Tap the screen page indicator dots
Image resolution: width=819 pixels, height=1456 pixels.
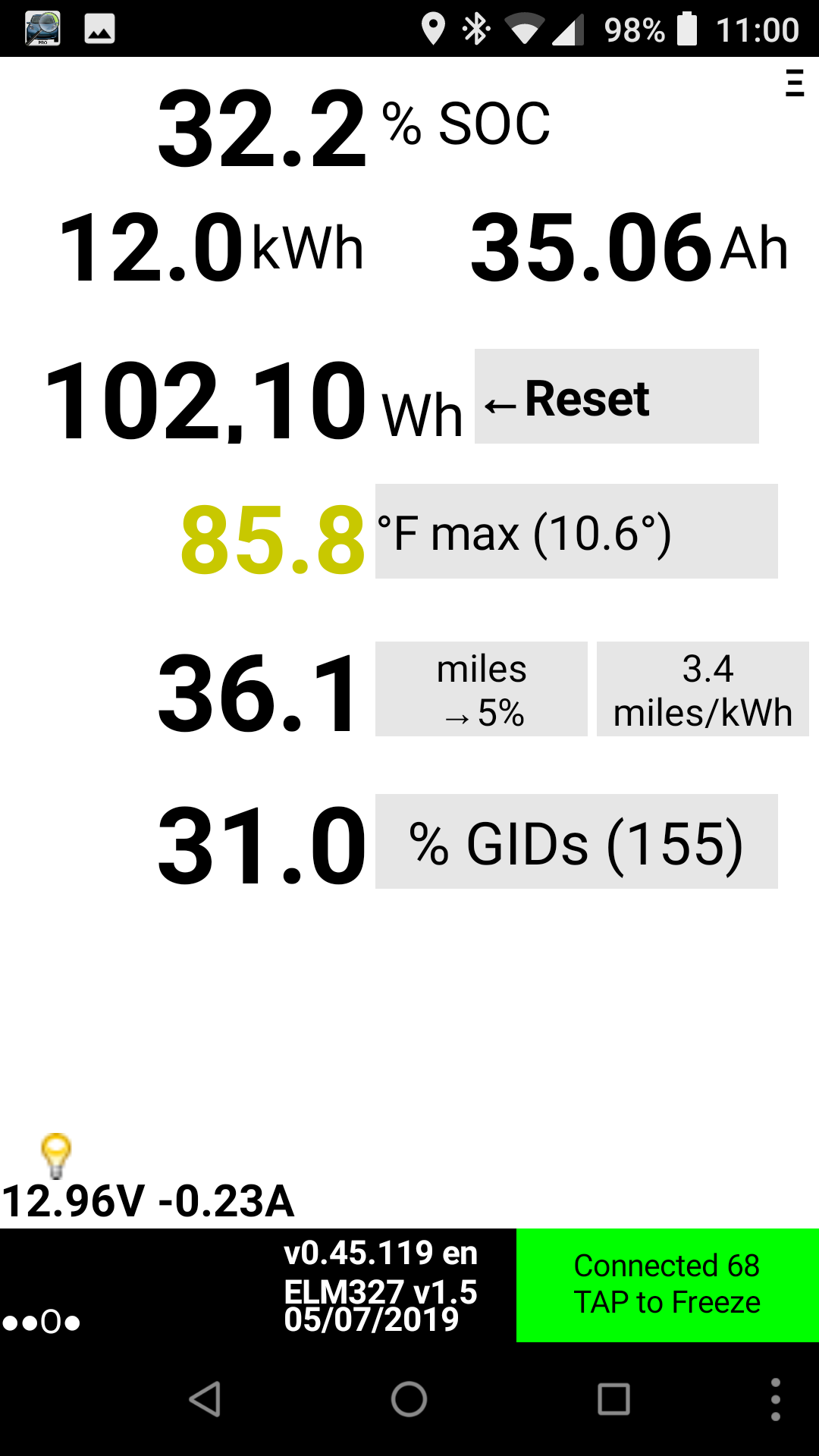click(x=41, y=1323)
